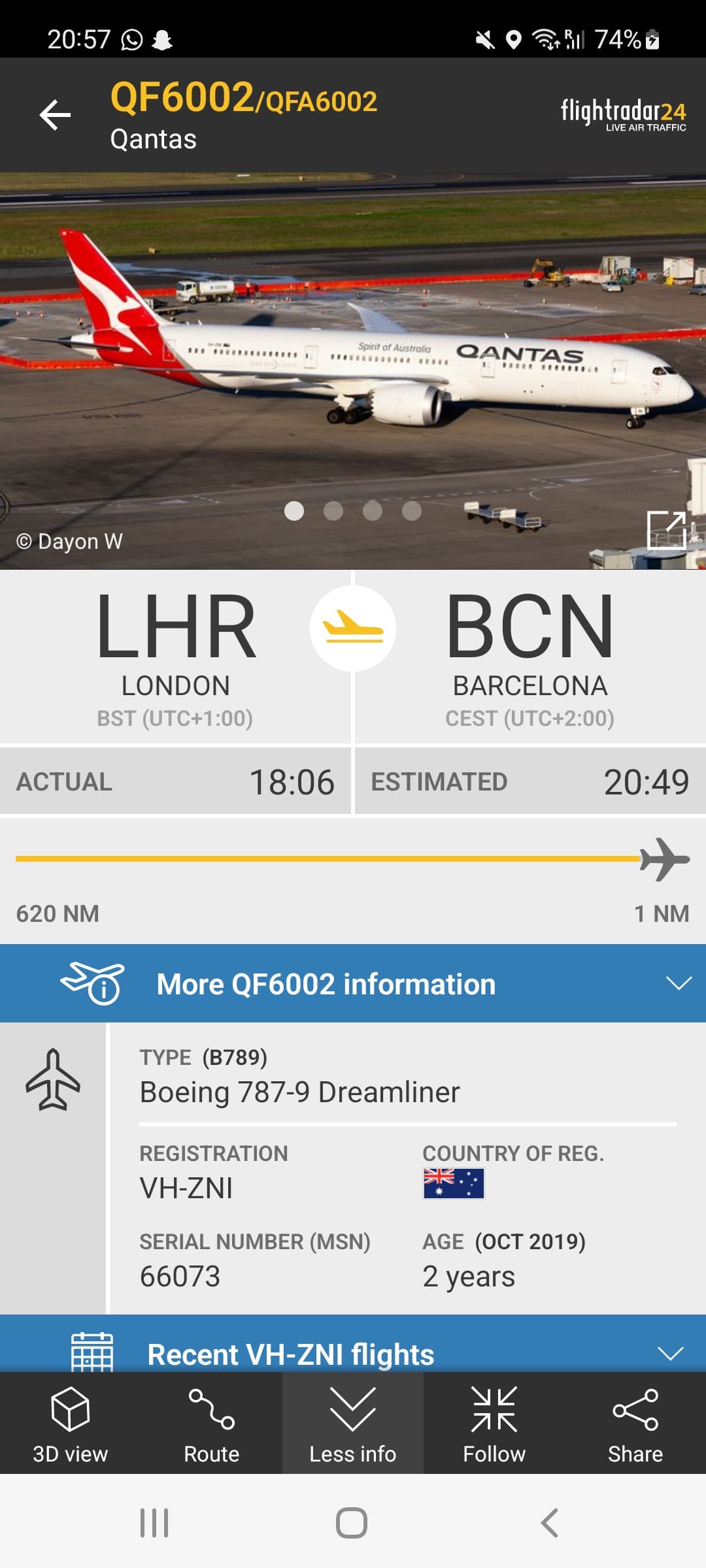Open the 3D view
This screenshot has width=706, height=1568.
coord(71,1424)
